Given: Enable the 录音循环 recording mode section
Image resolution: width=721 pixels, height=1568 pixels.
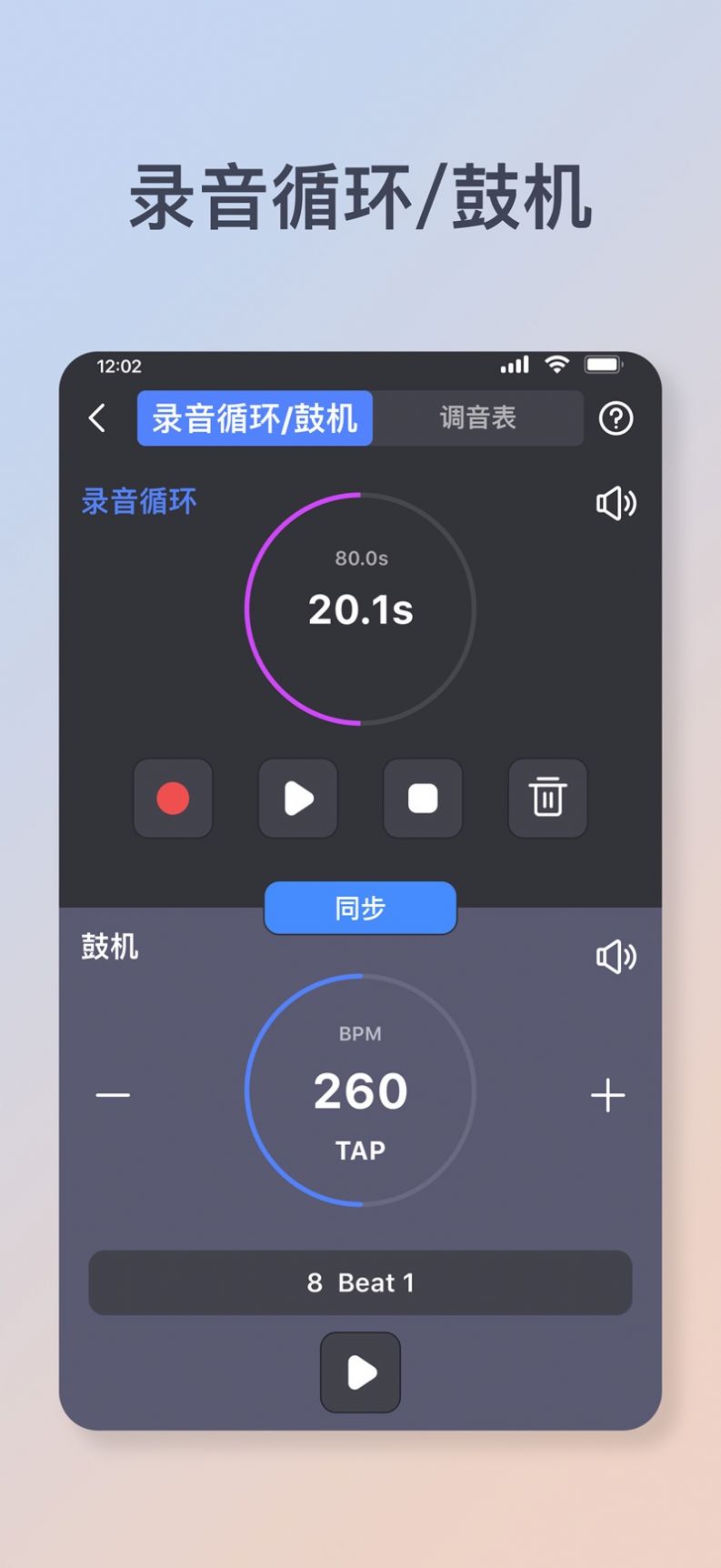Looking at the screenshot, I should [x=138, y=502].
